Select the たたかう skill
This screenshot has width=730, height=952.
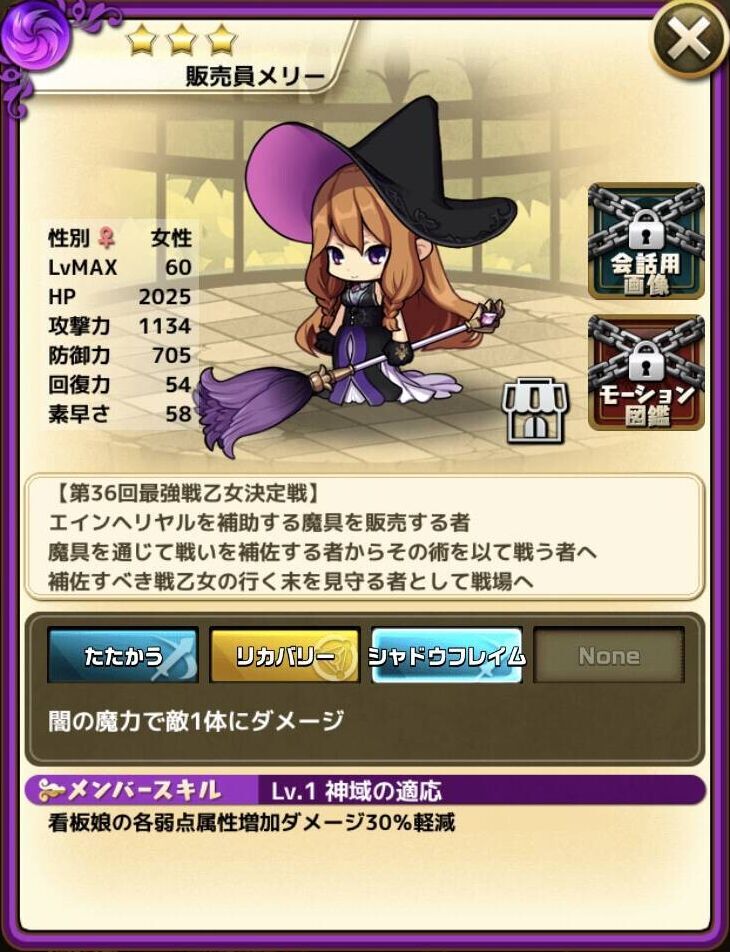[123, 656]
